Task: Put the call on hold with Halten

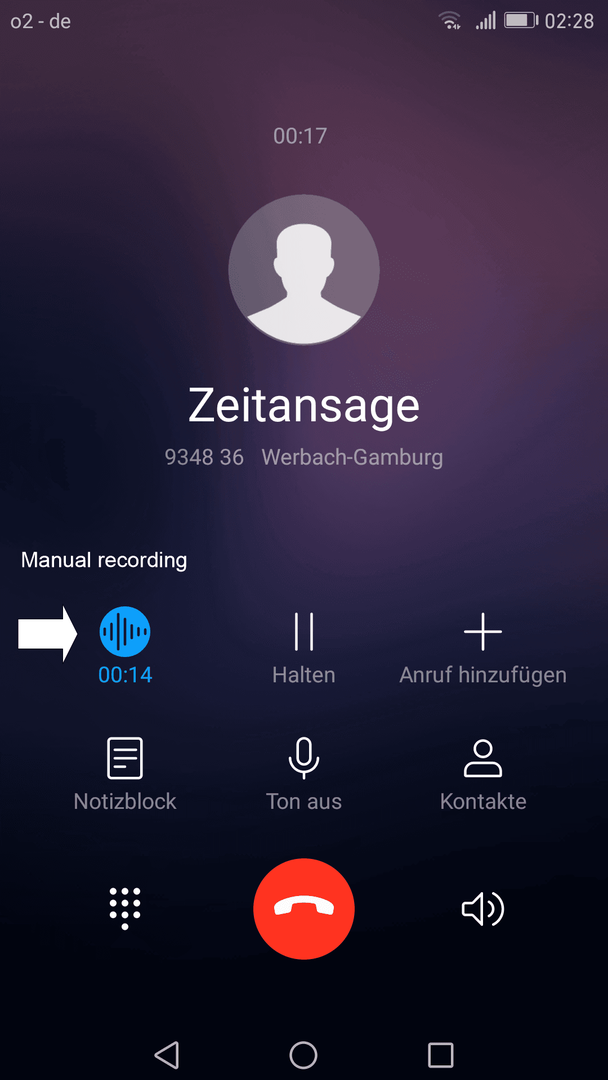Action: coord(304,632)
